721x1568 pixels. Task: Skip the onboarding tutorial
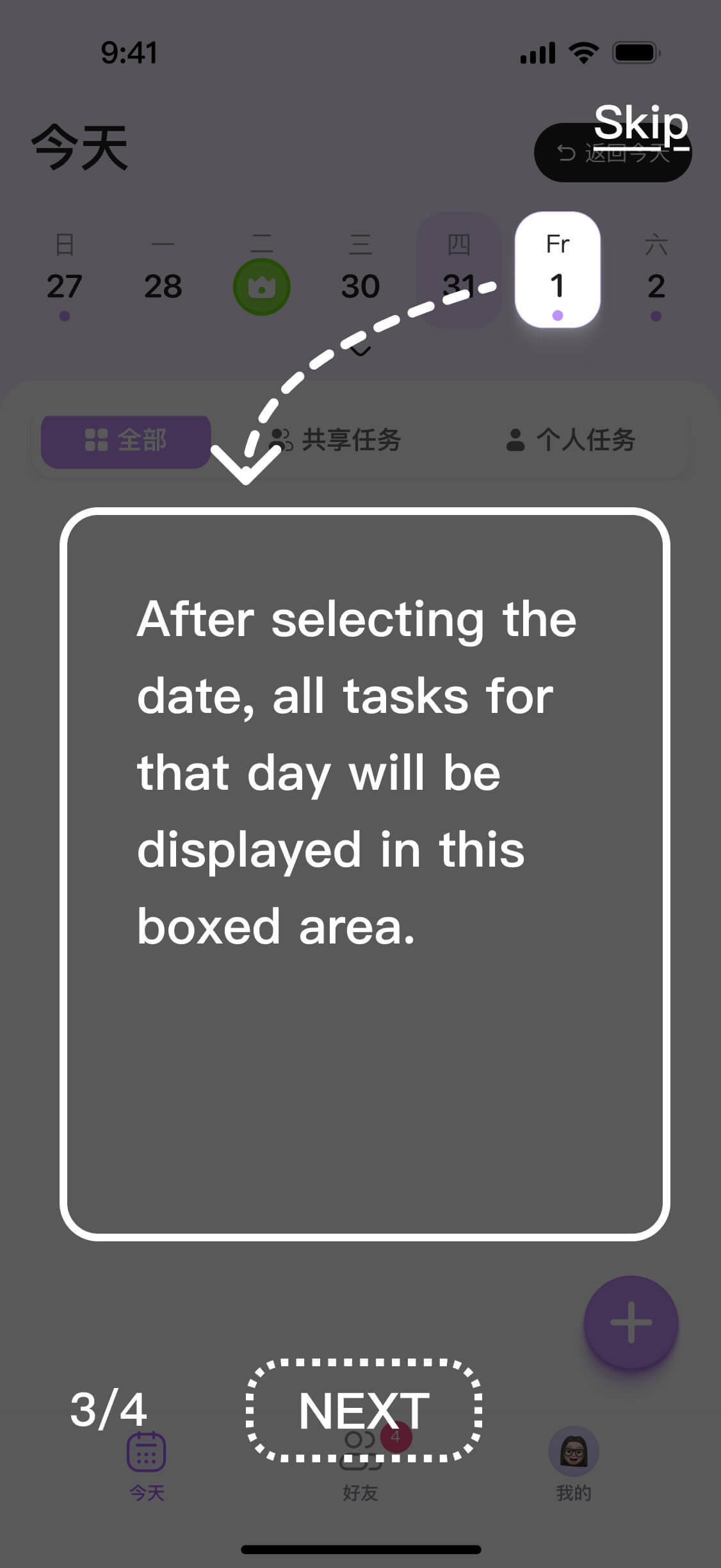pyautogui.click(x=641, y=123)
